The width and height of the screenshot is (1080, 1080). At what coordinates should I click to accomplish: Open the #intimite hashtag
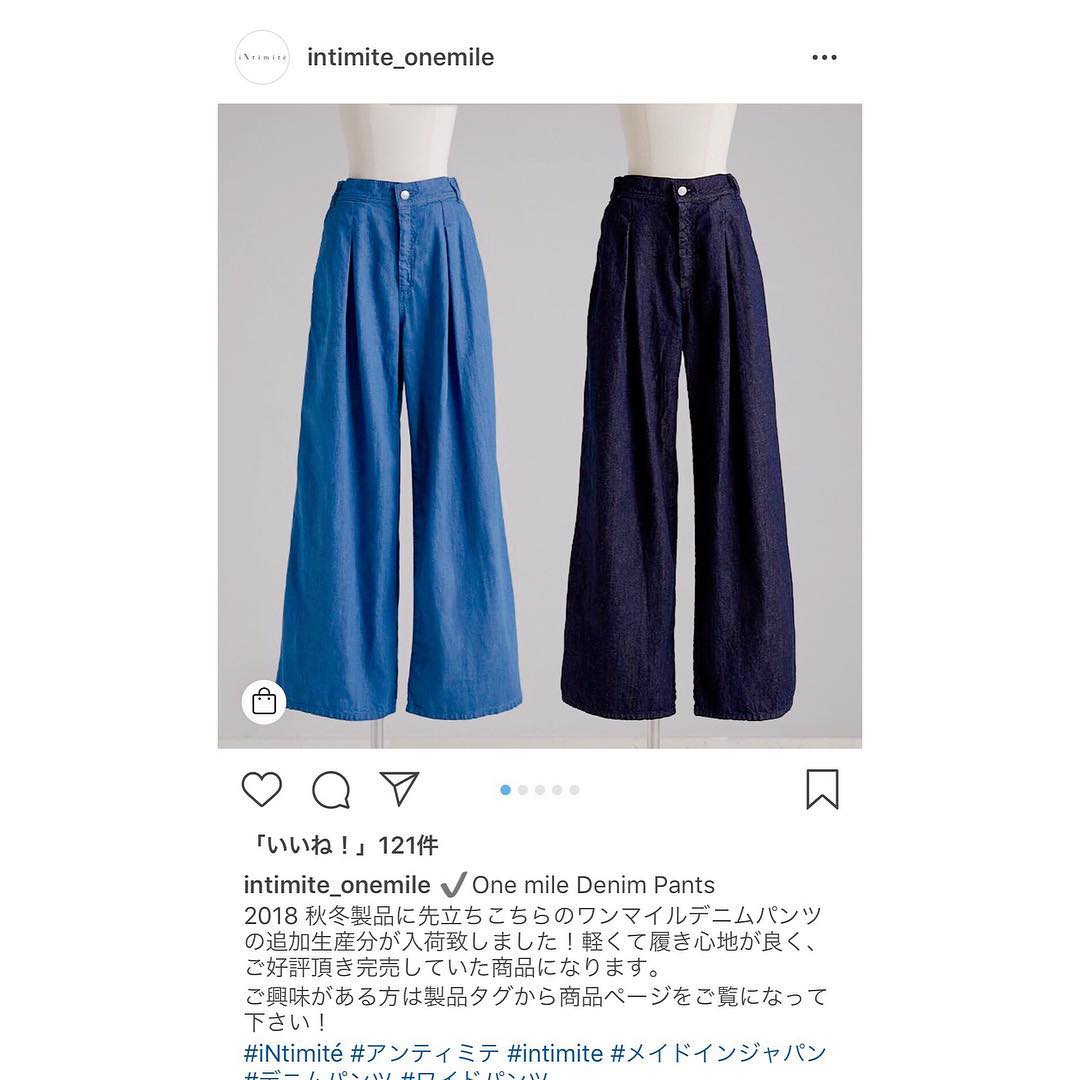(555, 1053)
